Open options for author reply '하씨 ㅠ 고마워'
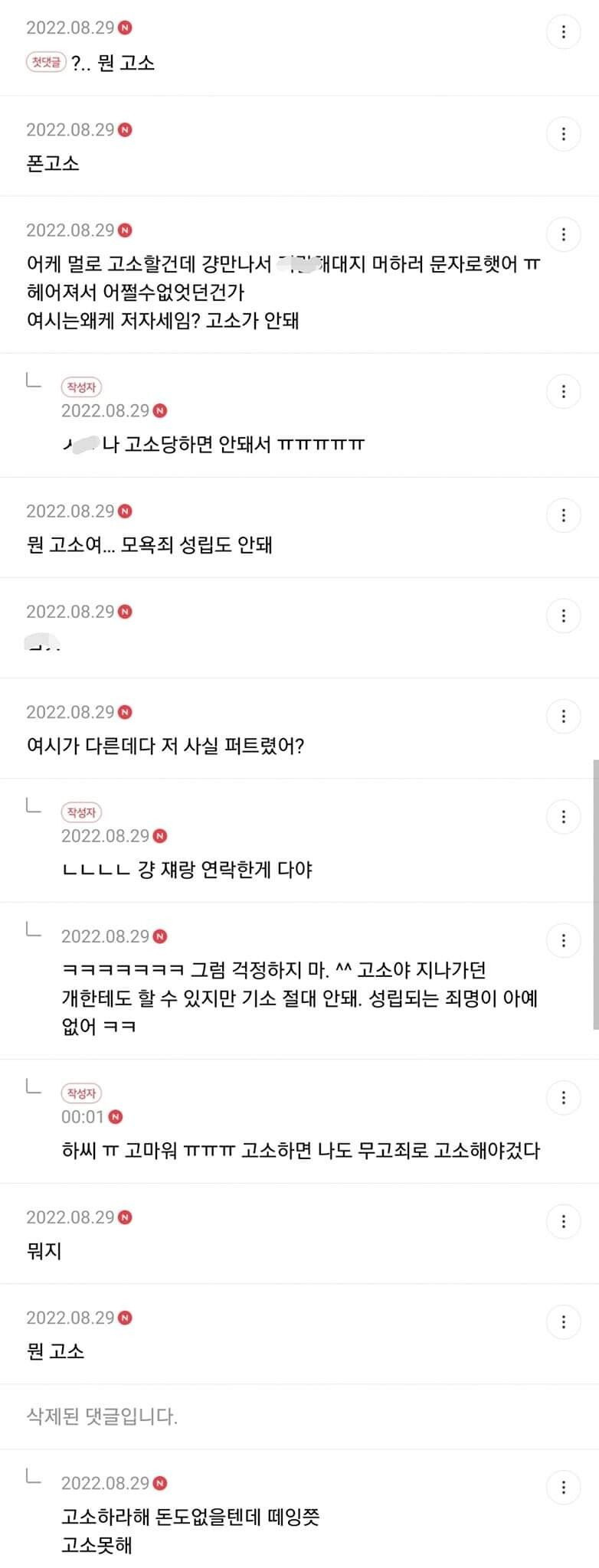This screenshot has height=1568, width=599. (x=564, y=1098)
